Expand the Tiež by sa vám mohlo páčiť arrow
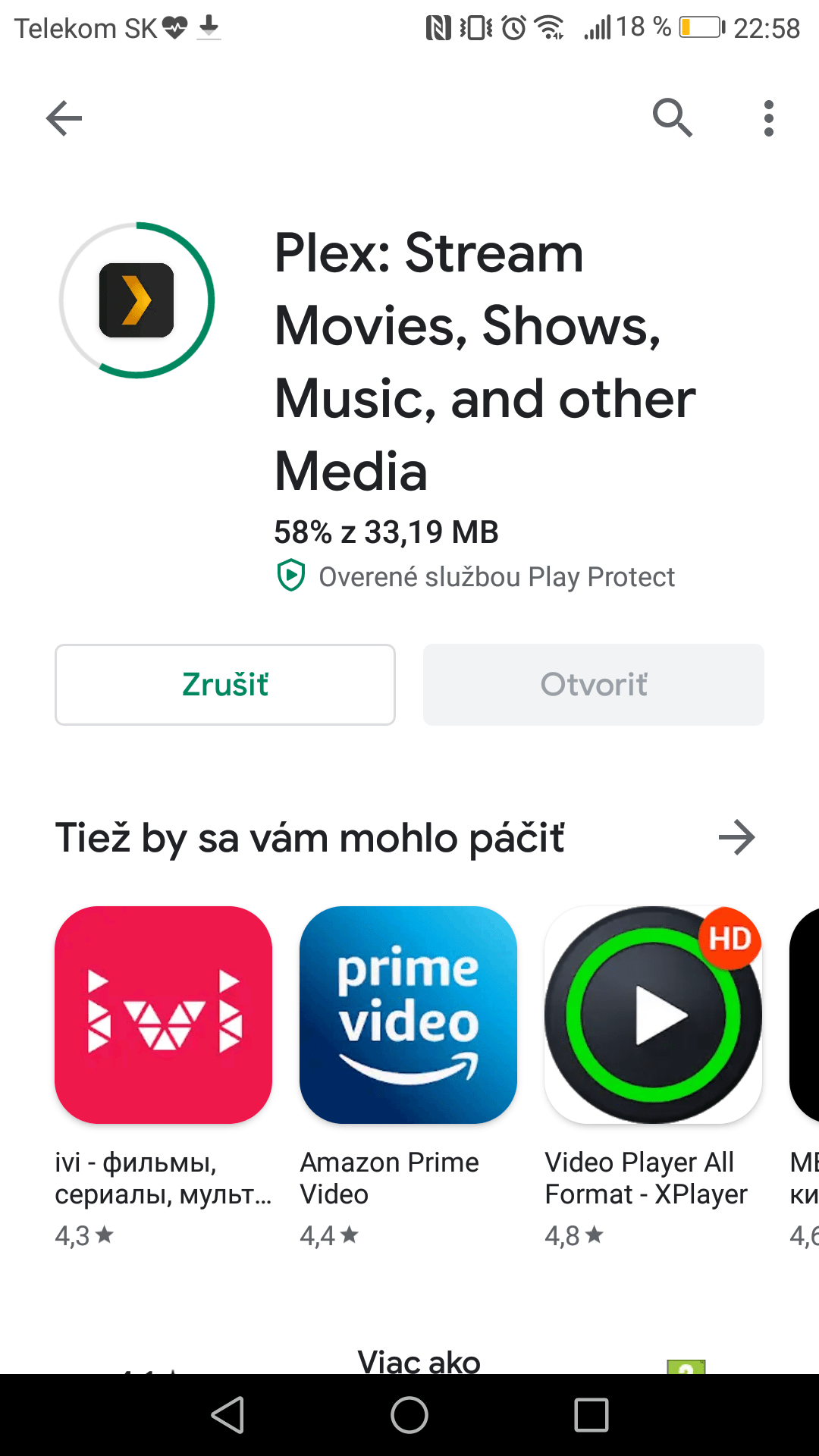Viewport: 819px width, 1456px height. pos(736,838)
